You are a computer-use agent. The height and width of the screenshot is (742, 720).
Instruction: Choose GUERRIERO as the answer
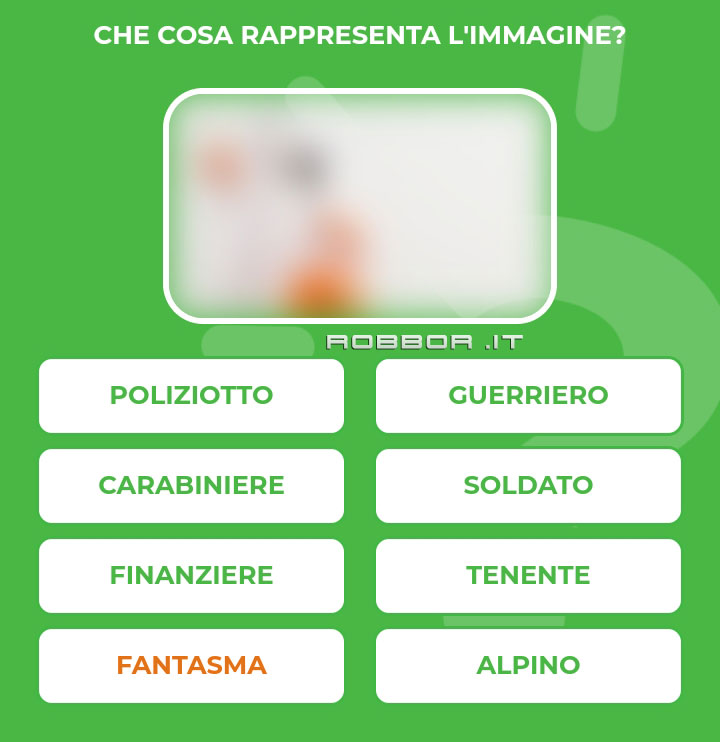(x=528, y=395)
